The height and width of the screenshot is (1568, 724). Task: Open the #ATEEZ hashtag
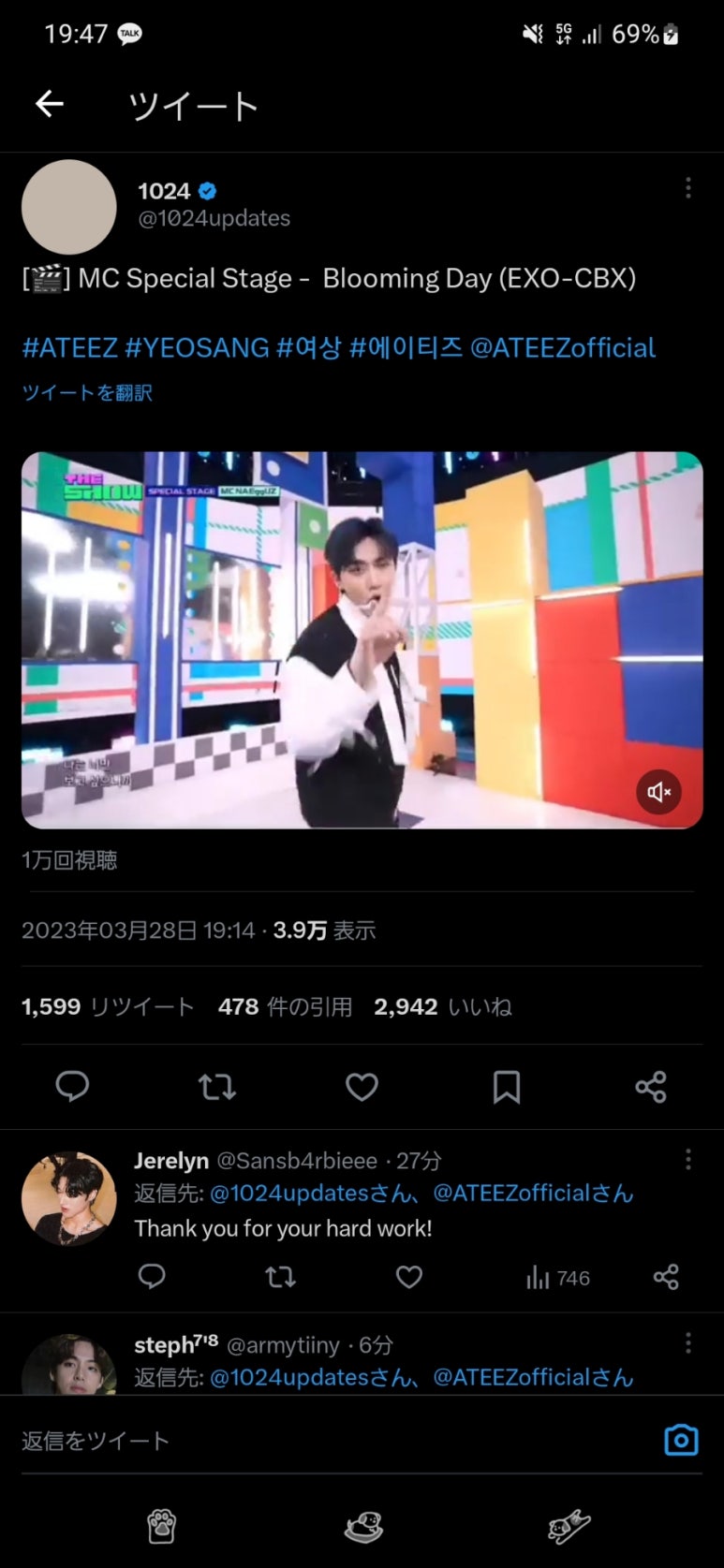(x=69, y=348)
